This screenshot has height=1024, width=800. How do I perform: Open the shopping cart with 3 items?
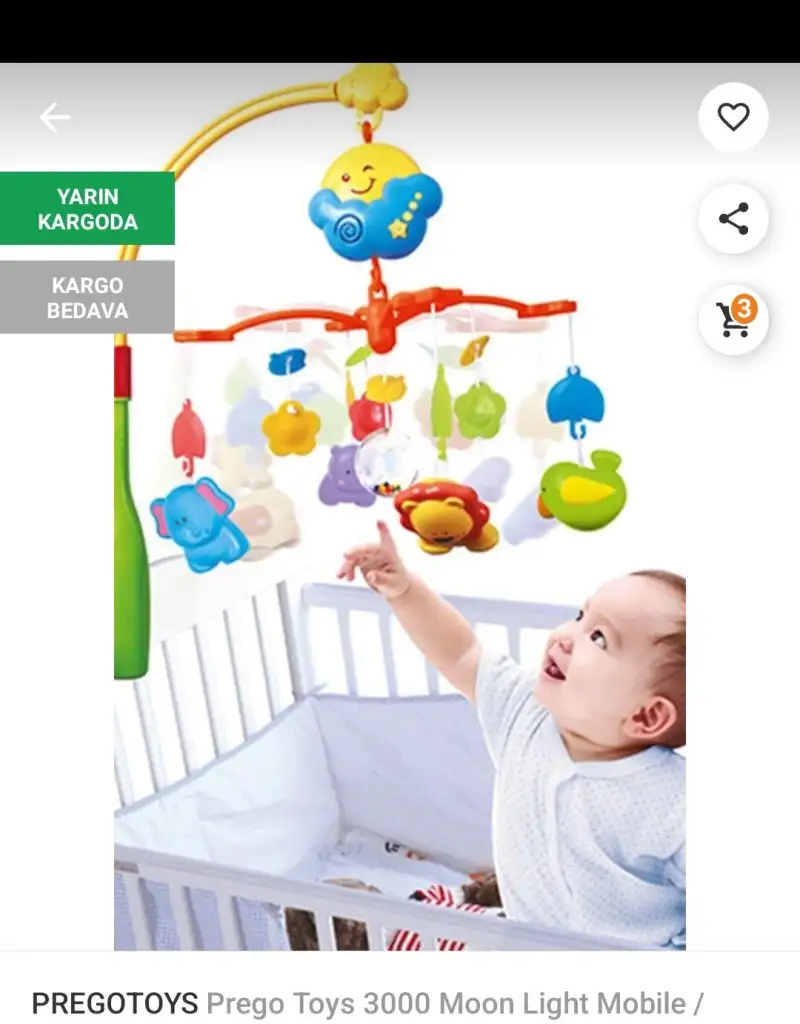coord(733,320)
